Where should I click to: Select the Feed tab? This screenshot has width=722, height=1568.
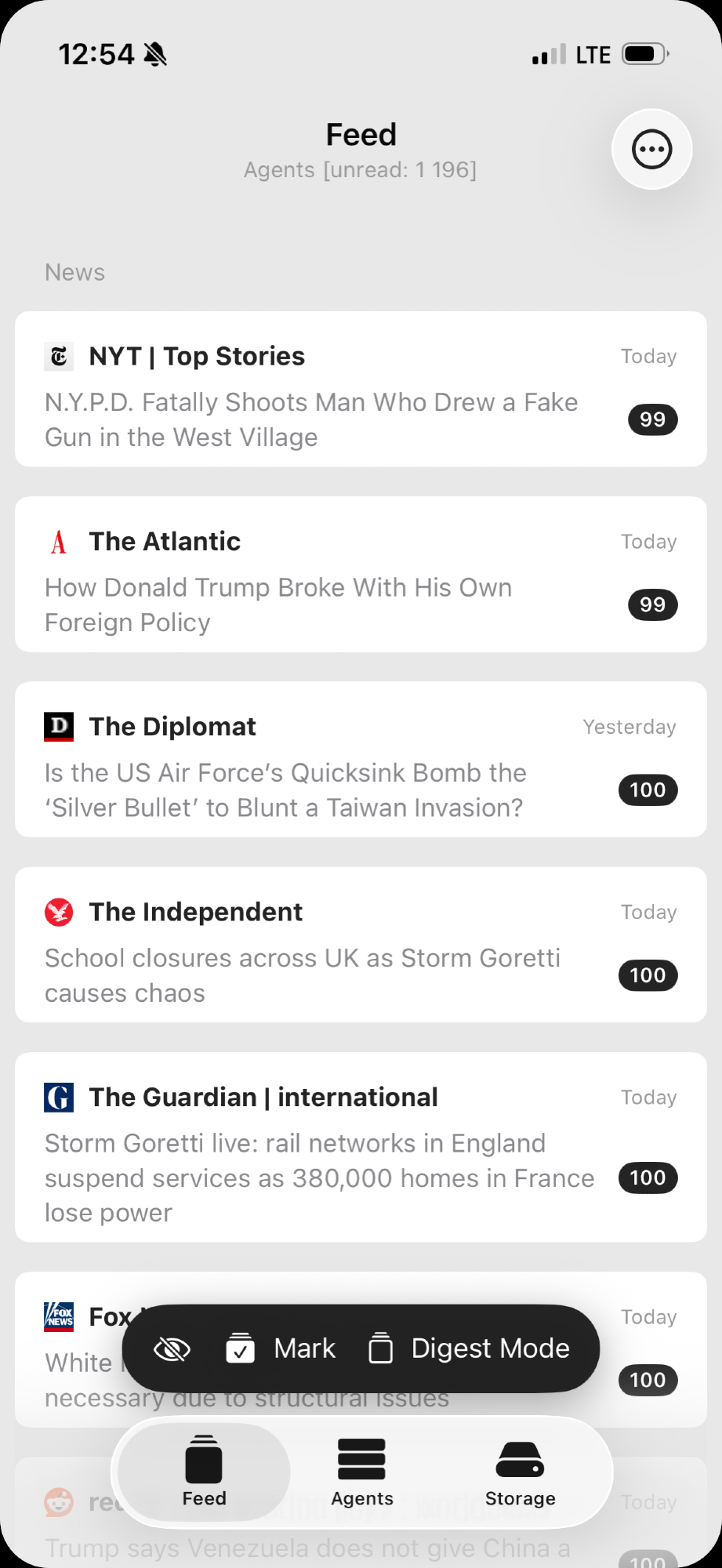pos(204,1472)
